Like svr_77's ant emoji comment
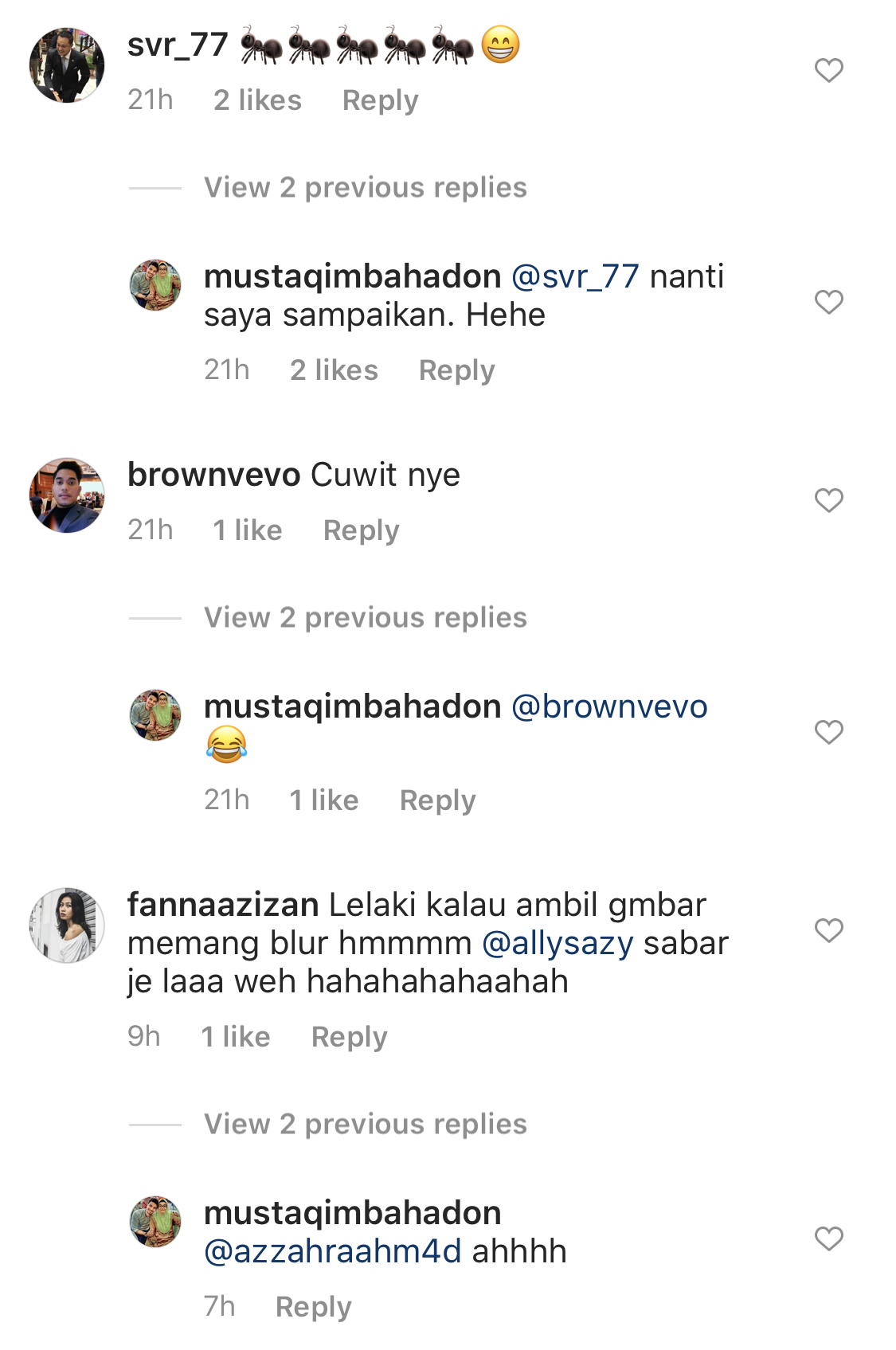Viewport: 896px width, 1350px height. click(x=828, y=71)
